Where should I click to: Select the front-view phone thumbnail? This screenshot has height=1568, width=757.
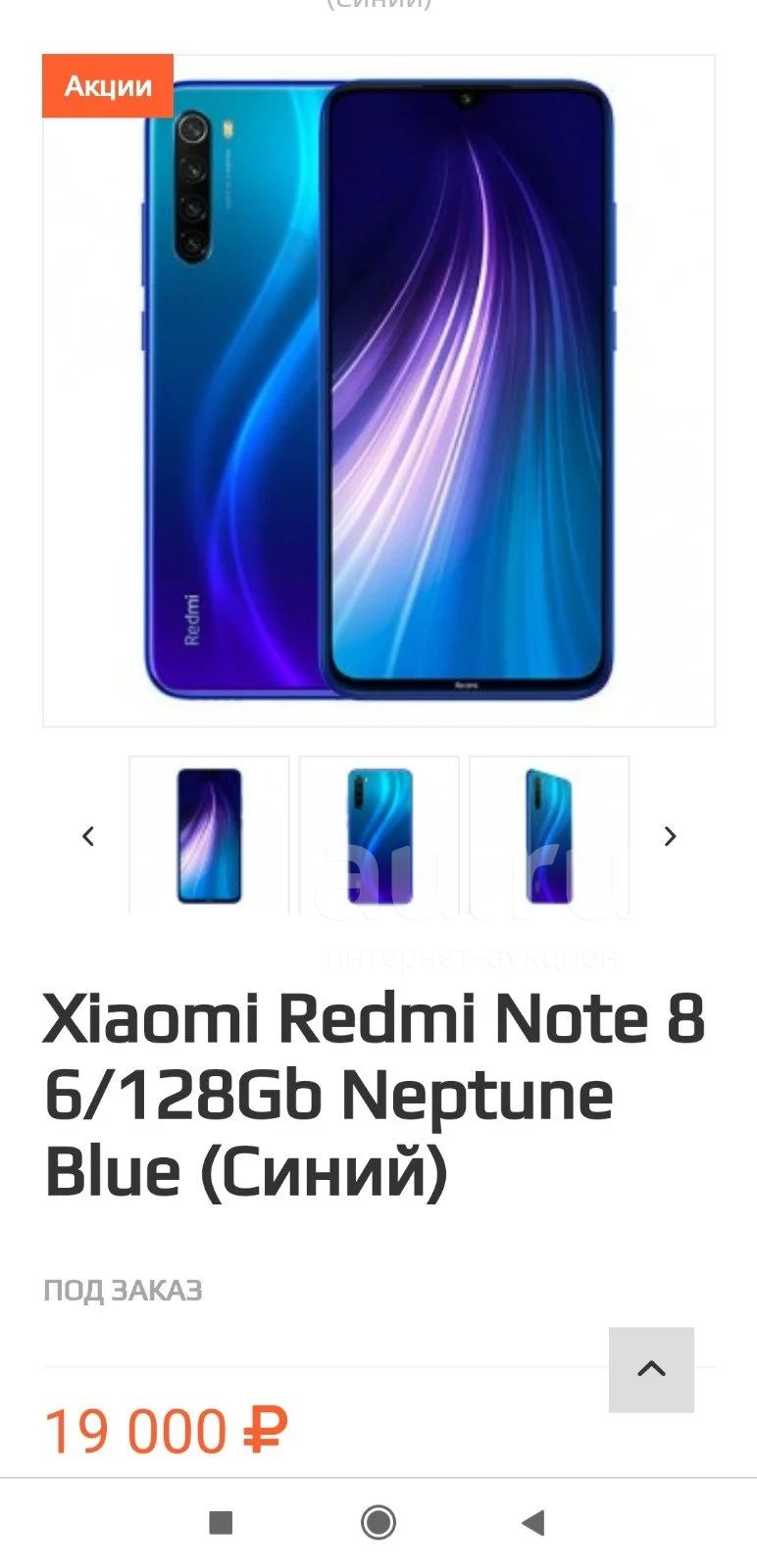(209, 835)
